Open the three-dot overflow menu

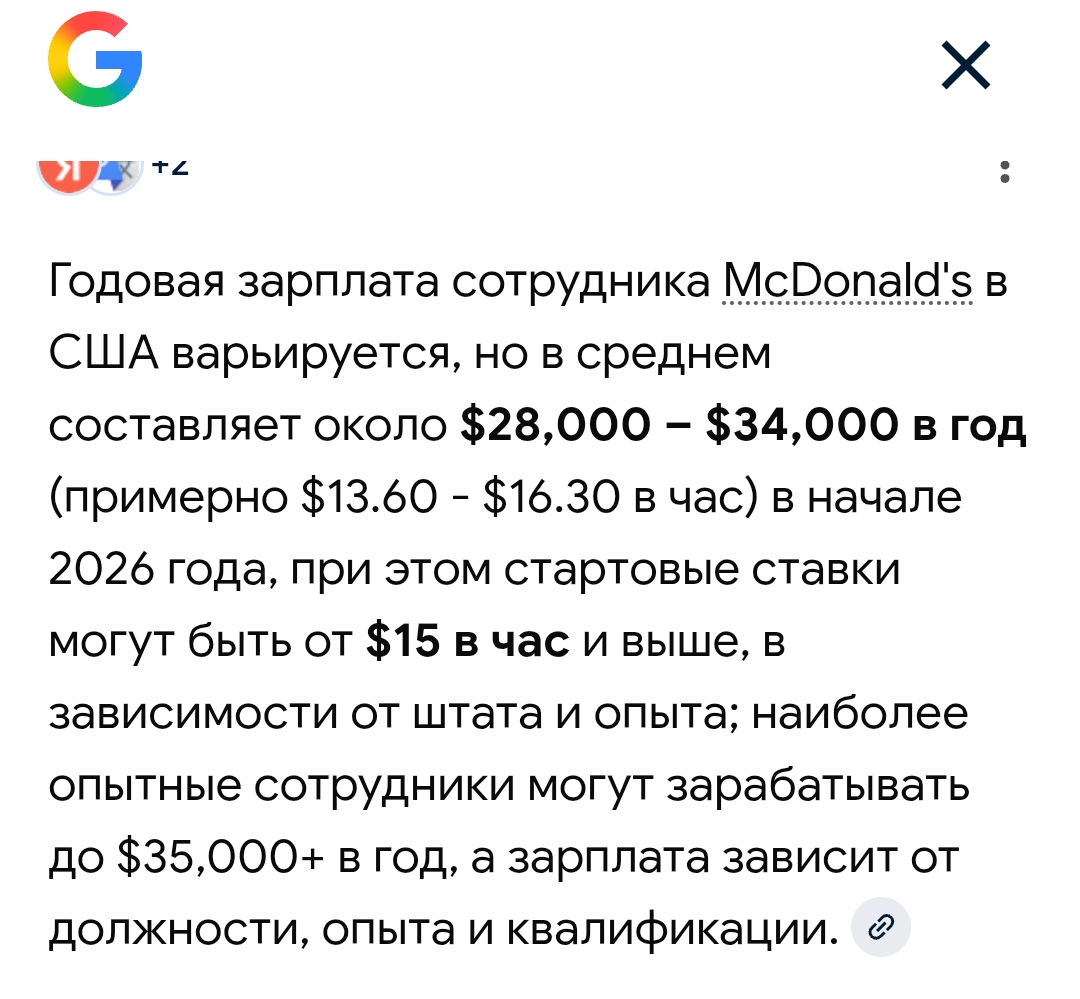pyautogui.click(x=1004, y=173)
